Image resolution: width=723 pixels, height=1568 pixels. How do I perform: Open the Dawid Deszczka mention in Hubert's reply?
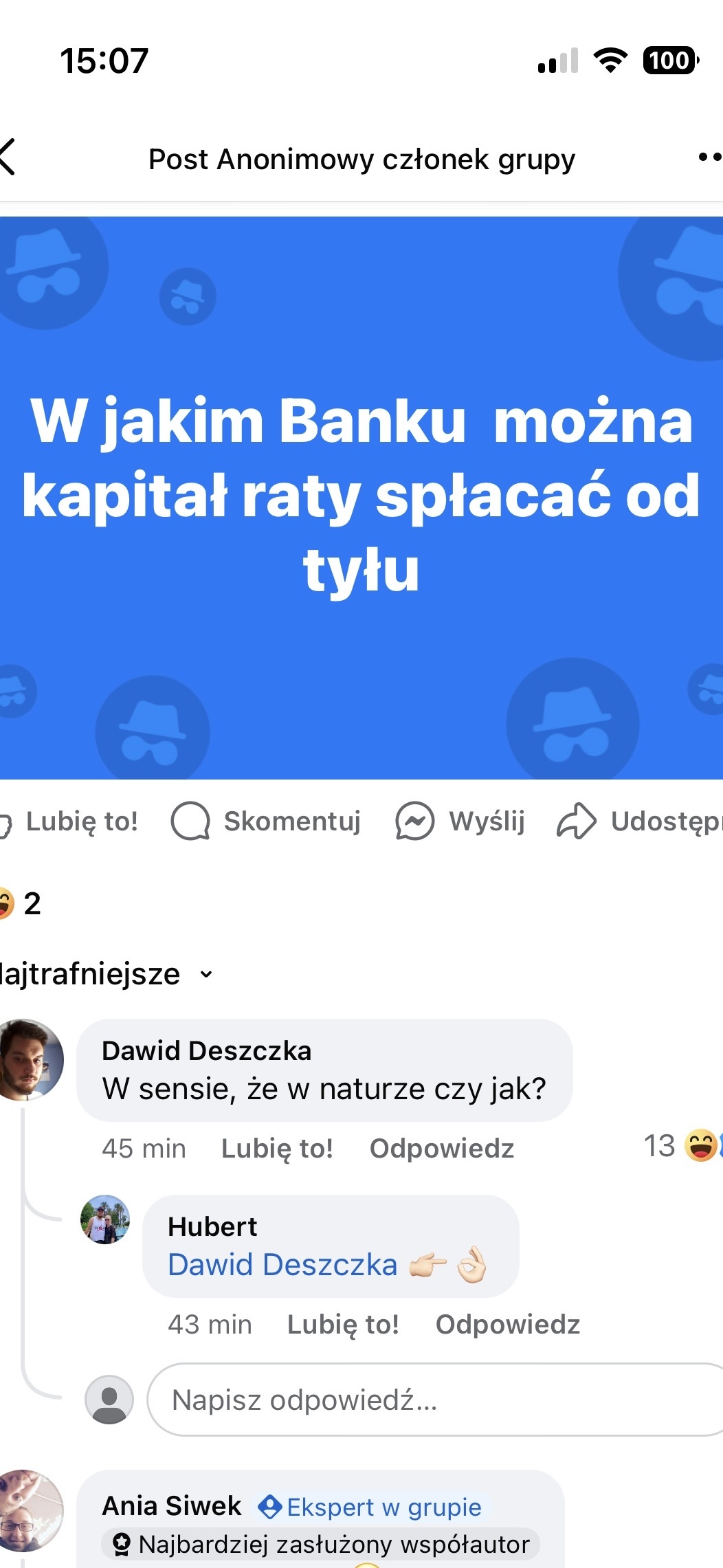pos(282,1265)
